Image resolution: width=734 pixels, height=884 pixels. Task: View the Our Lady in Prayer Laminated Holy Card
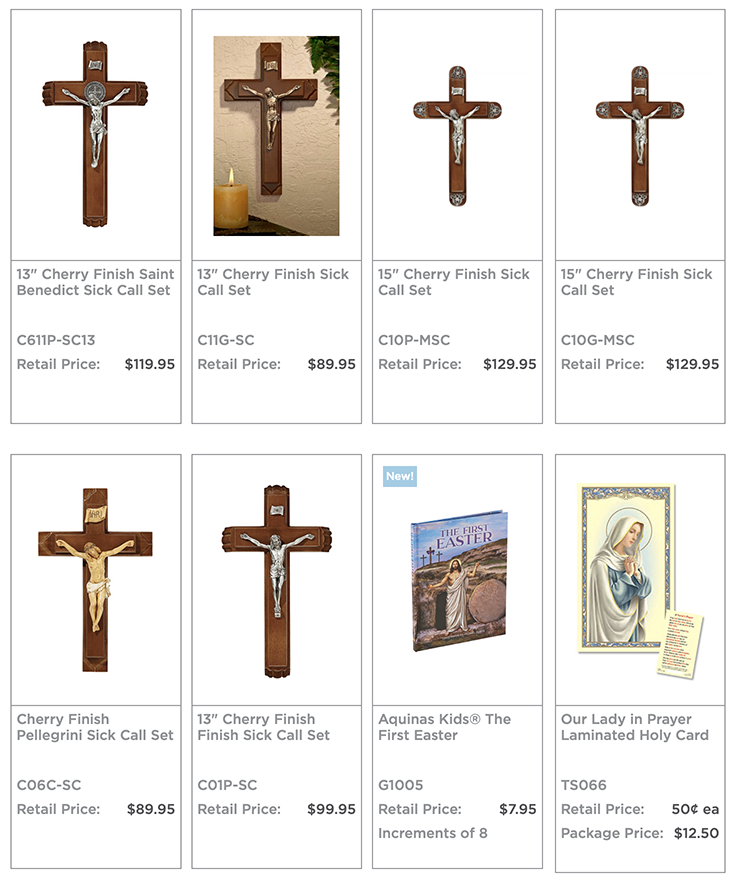(x=634, y=727)
